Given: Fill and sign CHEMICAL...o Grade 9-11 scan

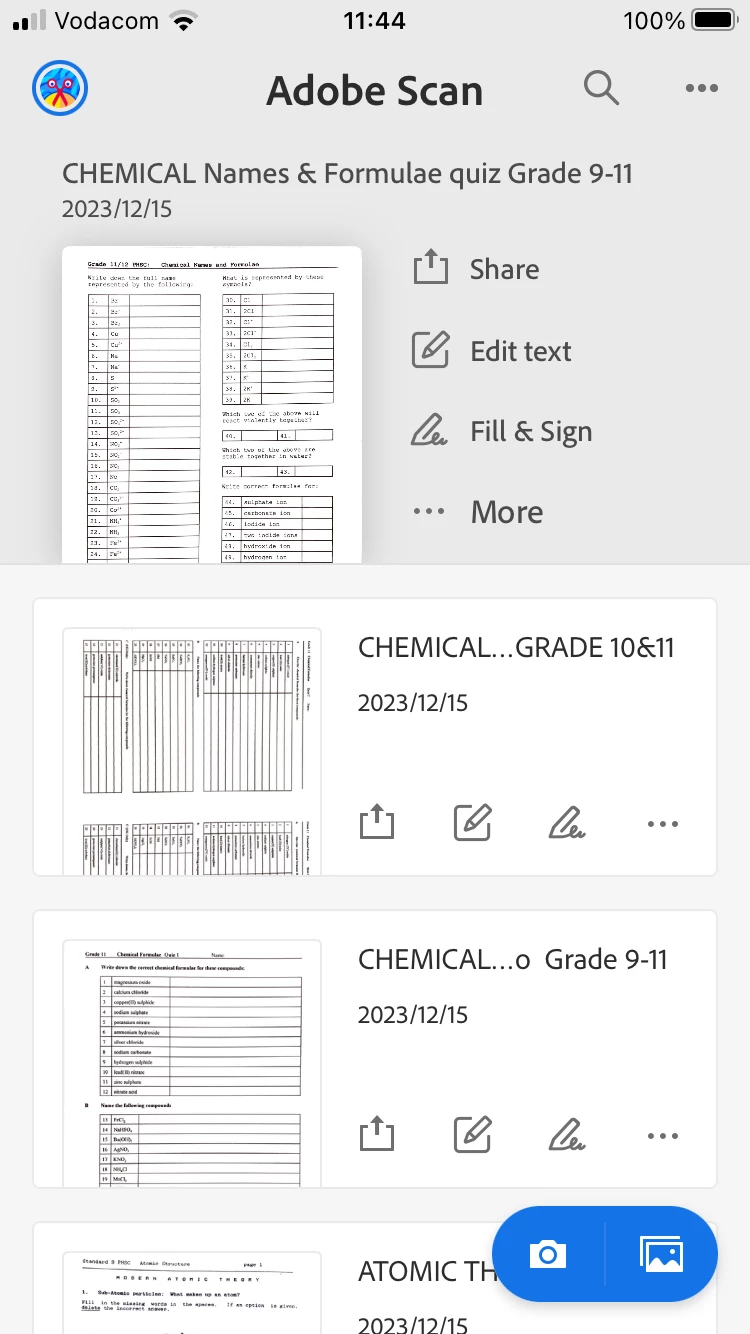Looking at the screenshot, I should point(567,1135).
